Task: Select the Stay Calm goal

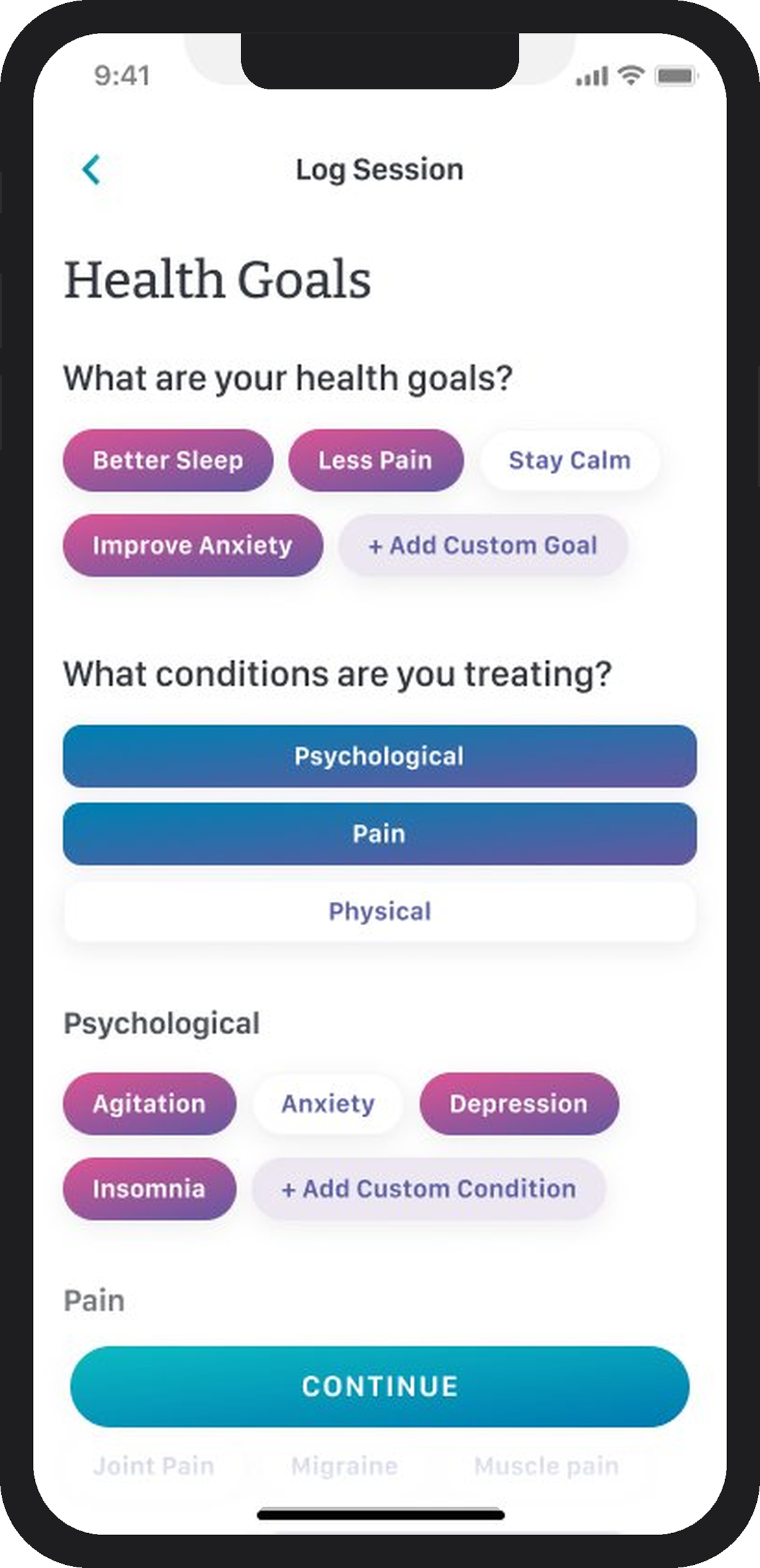Action: click(569, 460)
